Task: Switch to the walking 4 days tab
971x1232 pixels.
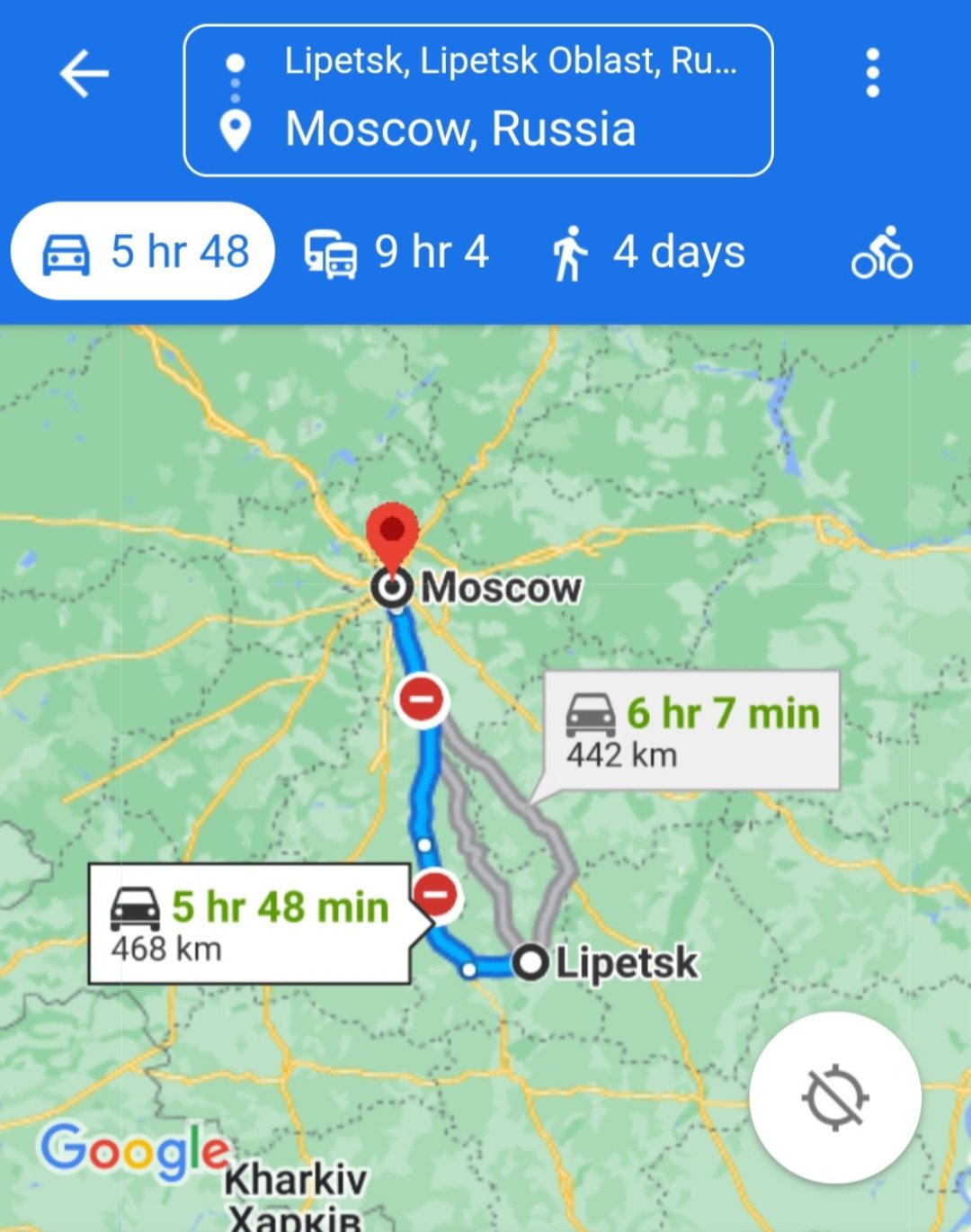Action: pos(648,253)
